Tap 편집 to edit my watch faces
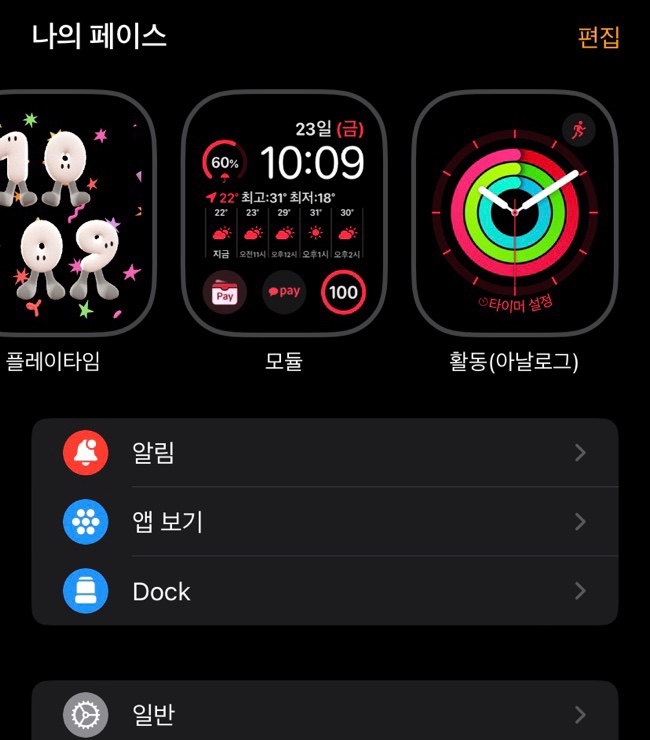The image size is (650, 740). point(598,38)
